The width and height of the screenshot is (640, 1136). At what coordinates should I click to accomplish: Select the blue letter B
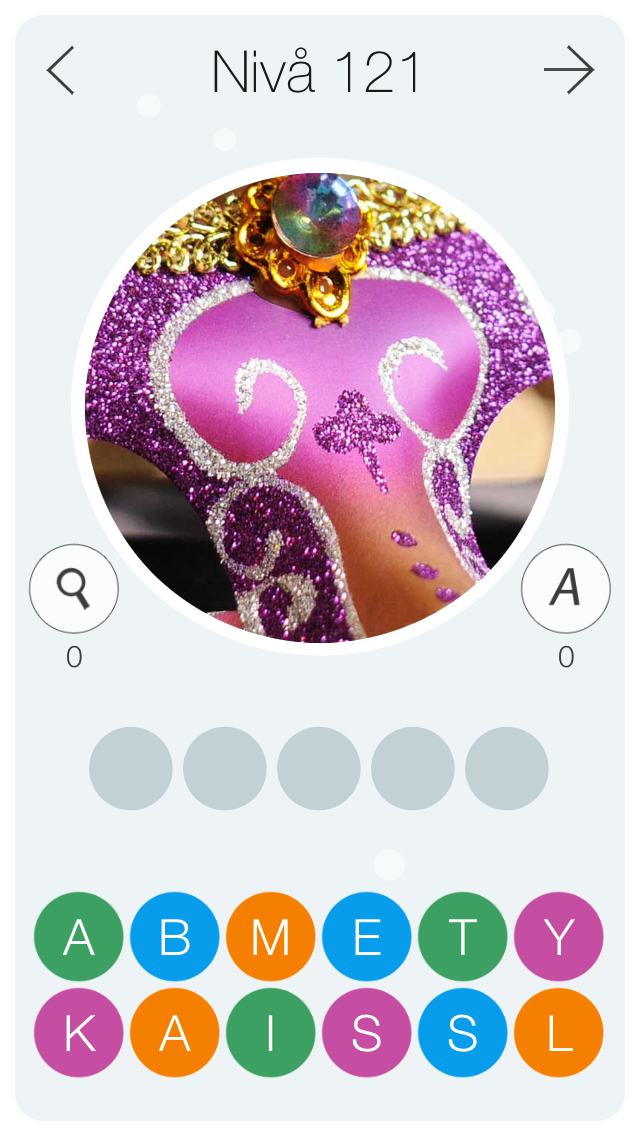click(175, 936)
